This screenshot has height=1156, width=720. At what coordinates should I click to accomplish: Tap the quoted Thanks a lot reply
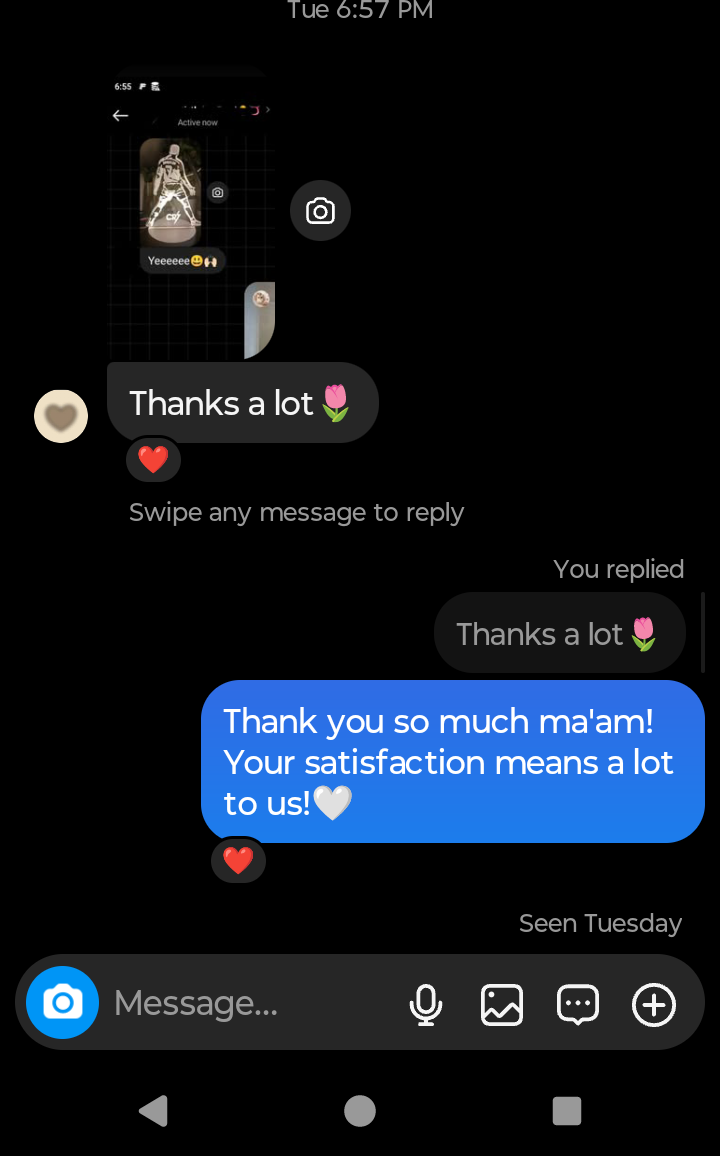559,634
